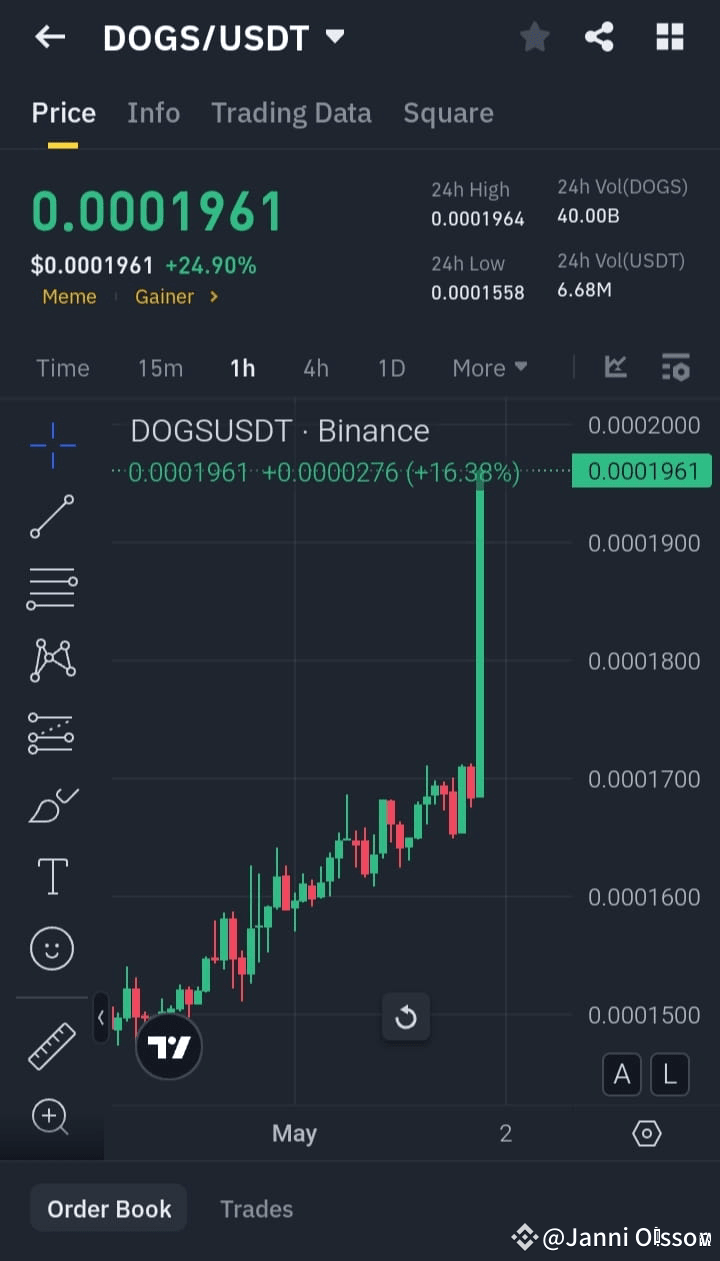Switch to the Trading Data tab
720x1261 pixels.
(291, 113)
